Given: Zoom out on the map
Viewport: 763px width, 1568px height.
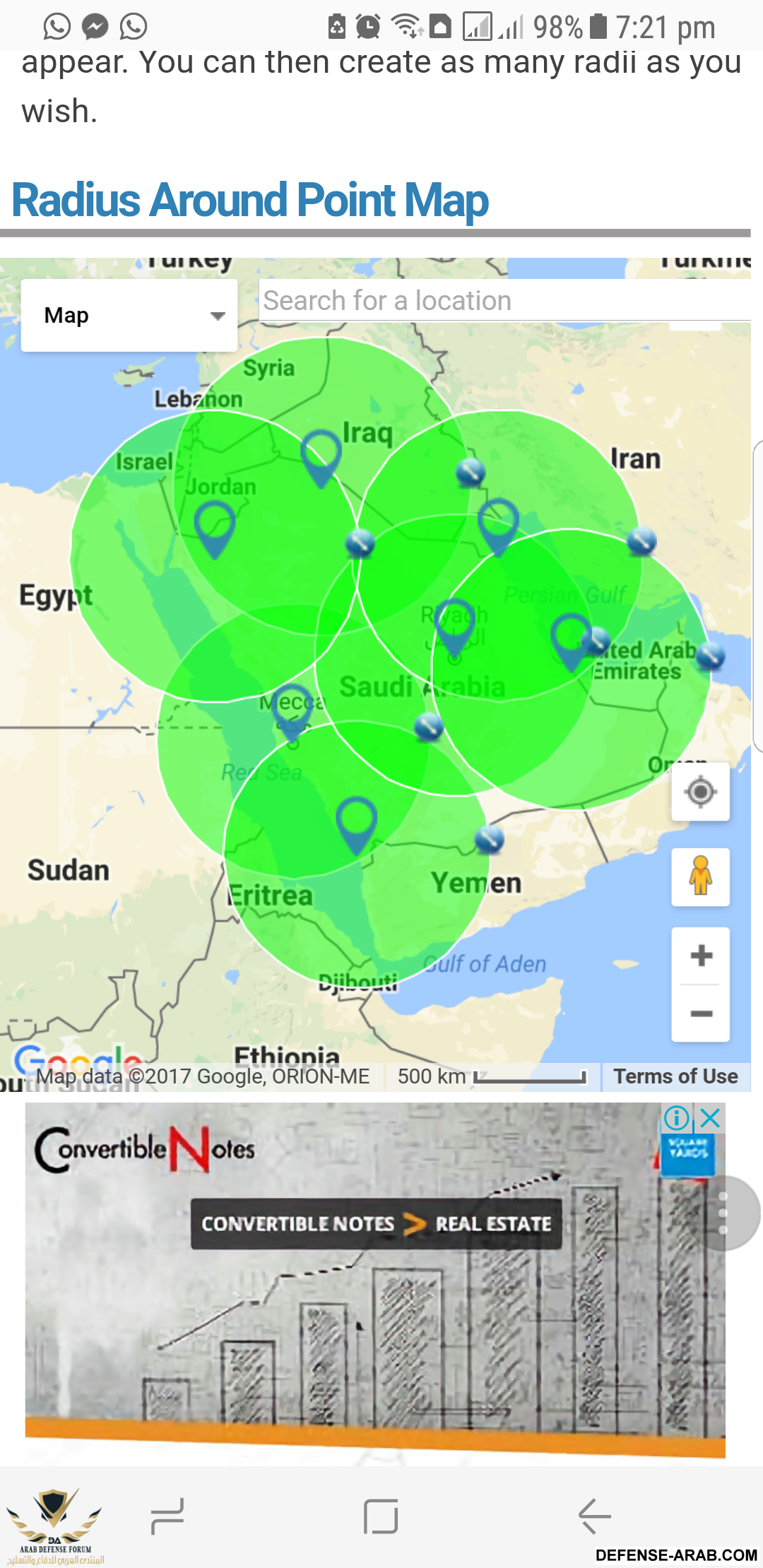Looking at the screenshot, I should coord(700,1014).
